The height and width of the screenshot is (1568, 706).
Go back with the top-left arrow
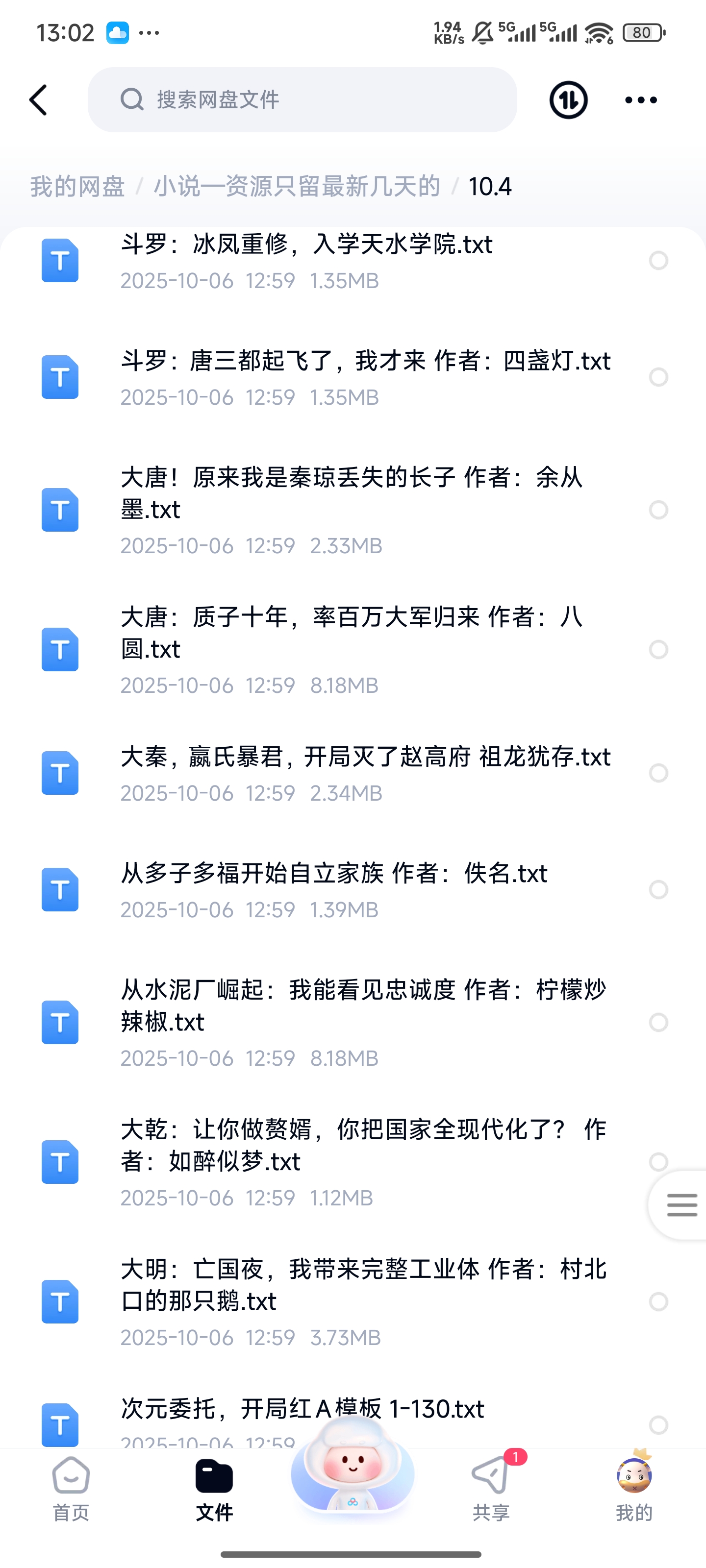coord(38,100)
